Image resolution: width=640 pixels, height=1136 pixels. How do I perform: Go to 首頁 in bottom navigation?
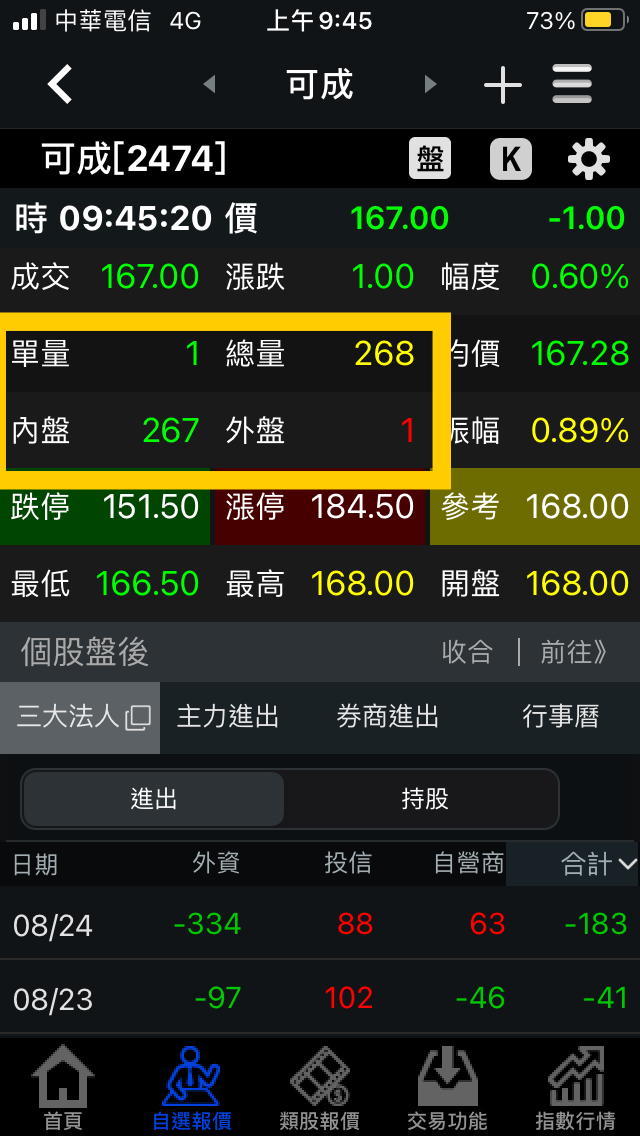pyautogui.click(x=62, y=1090)
